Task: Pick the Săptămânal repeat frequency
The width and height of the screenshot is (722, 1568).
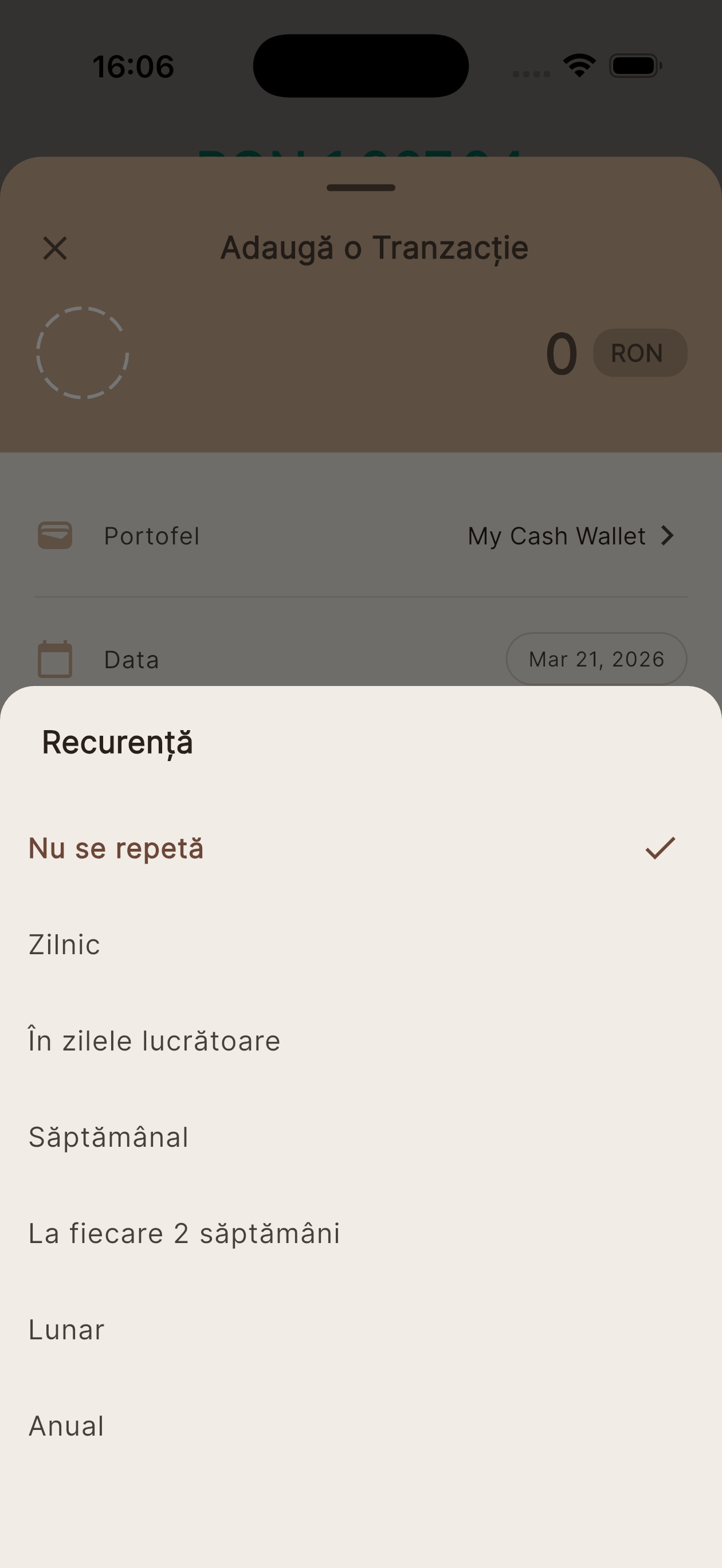Action: pos(108,1136)
